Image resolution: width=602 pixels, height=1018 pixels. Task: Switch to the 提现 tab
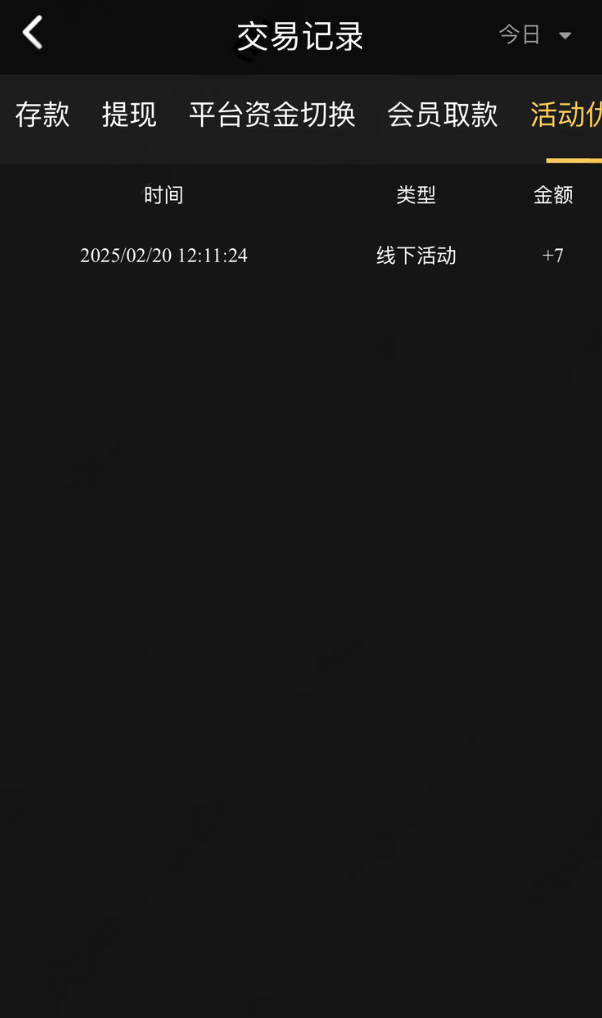click(x=129, y=115)
